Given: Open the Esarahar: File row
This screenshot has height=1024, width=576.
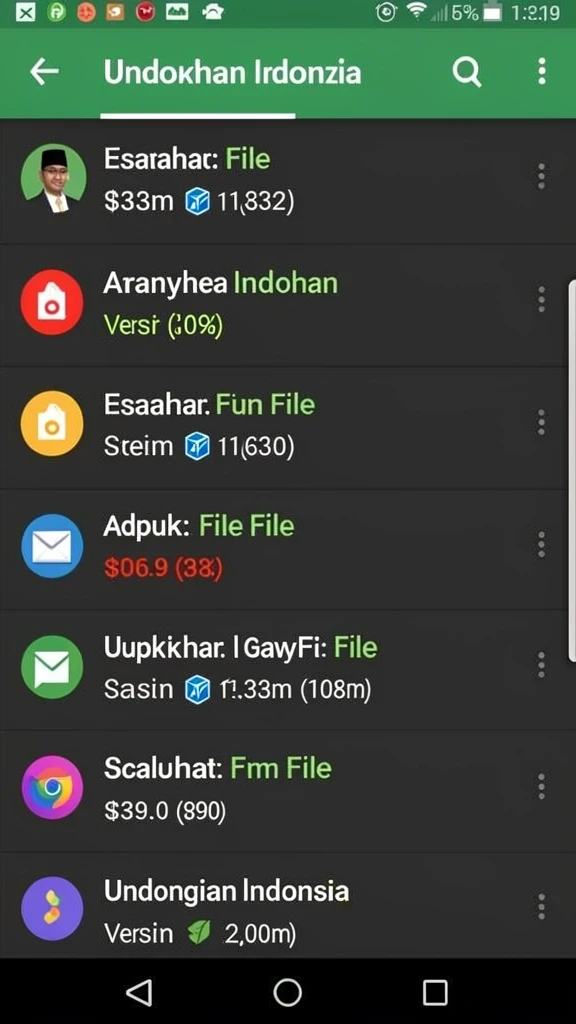Looking at the screenshot, I should coord(288,182).
